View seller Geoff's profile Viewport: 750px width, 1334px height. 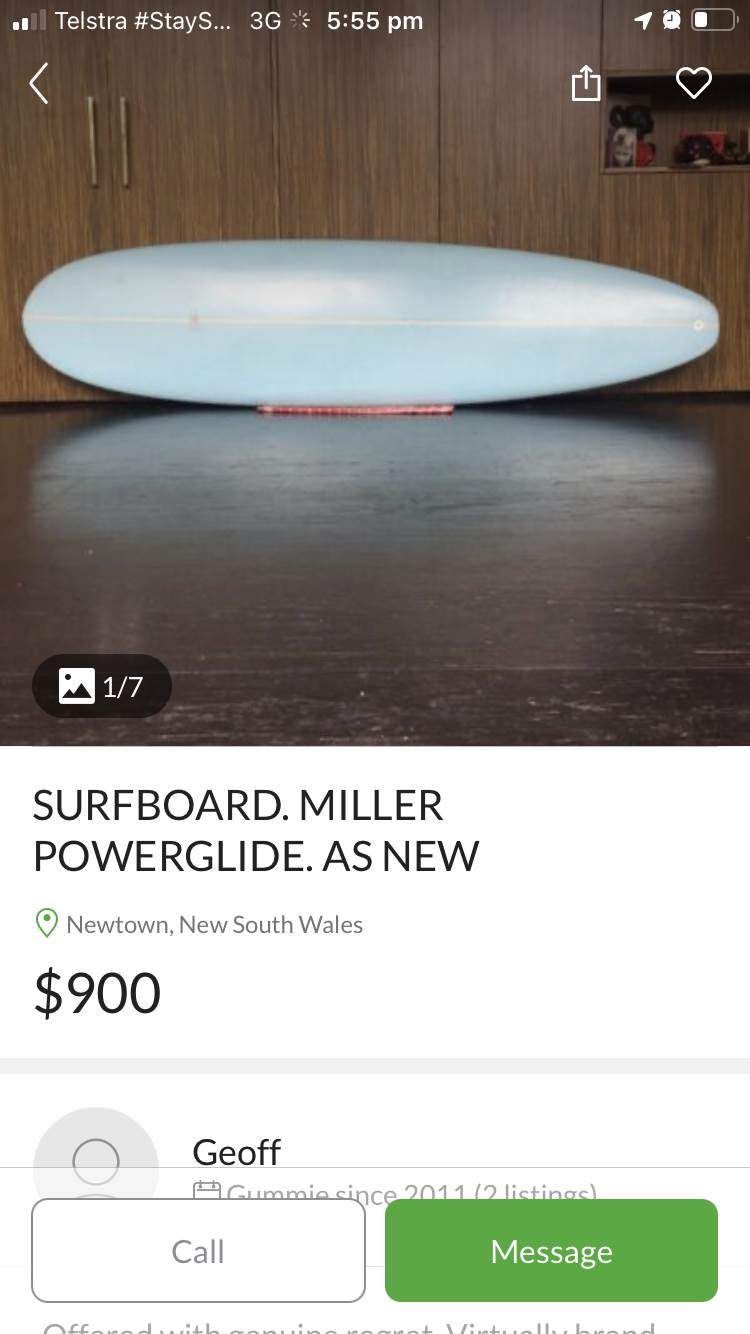pyautogui.click(x=237, y=1152)
